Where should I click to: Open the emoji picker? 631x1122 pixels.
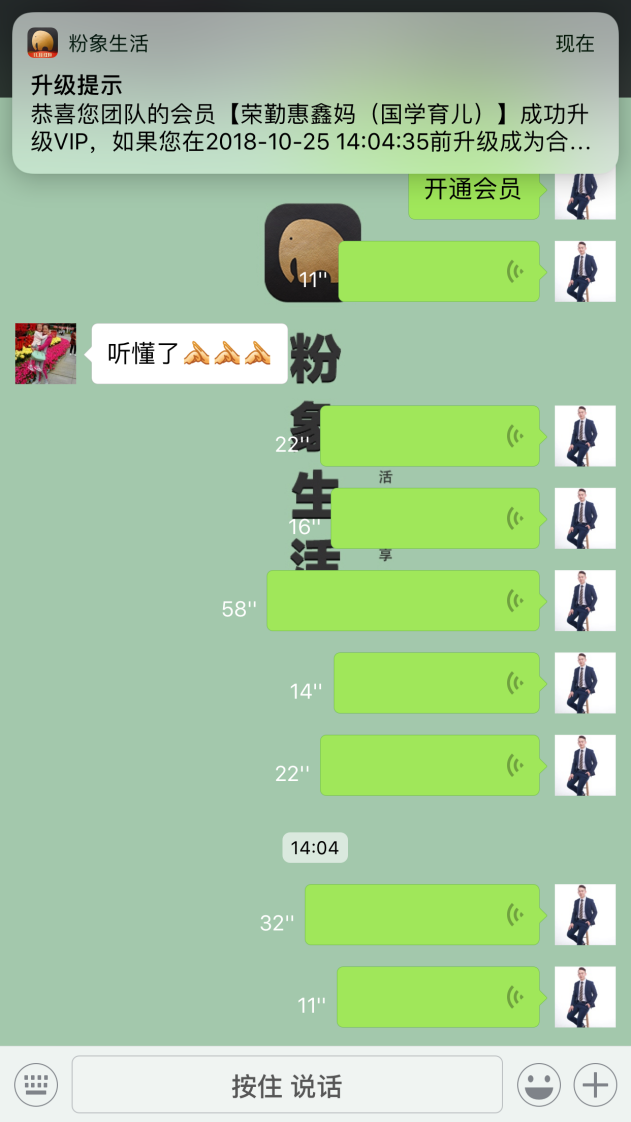pyautogui.click(x=539, y=1084)
